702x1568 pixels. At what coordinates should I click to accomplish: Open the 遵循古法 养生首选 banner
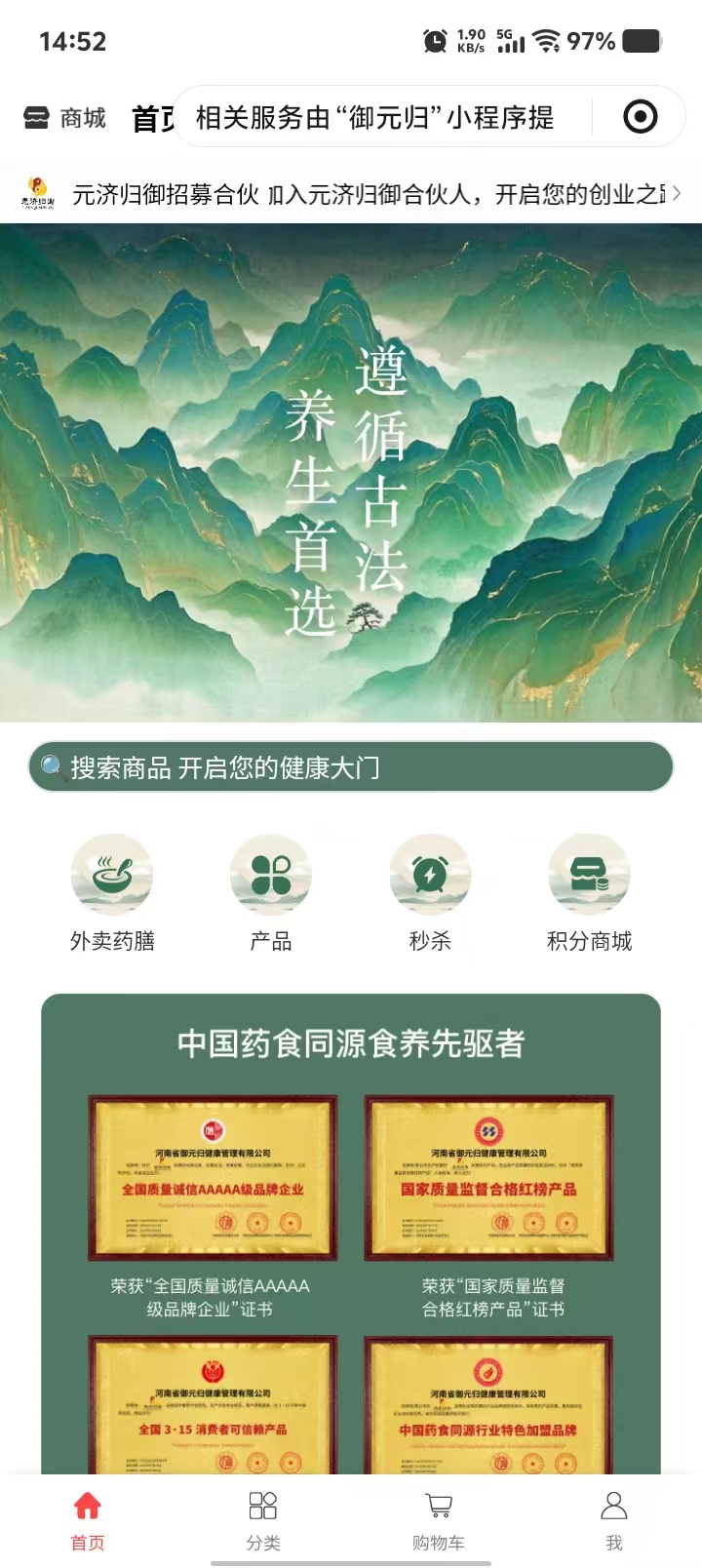(x=351, y=473)
